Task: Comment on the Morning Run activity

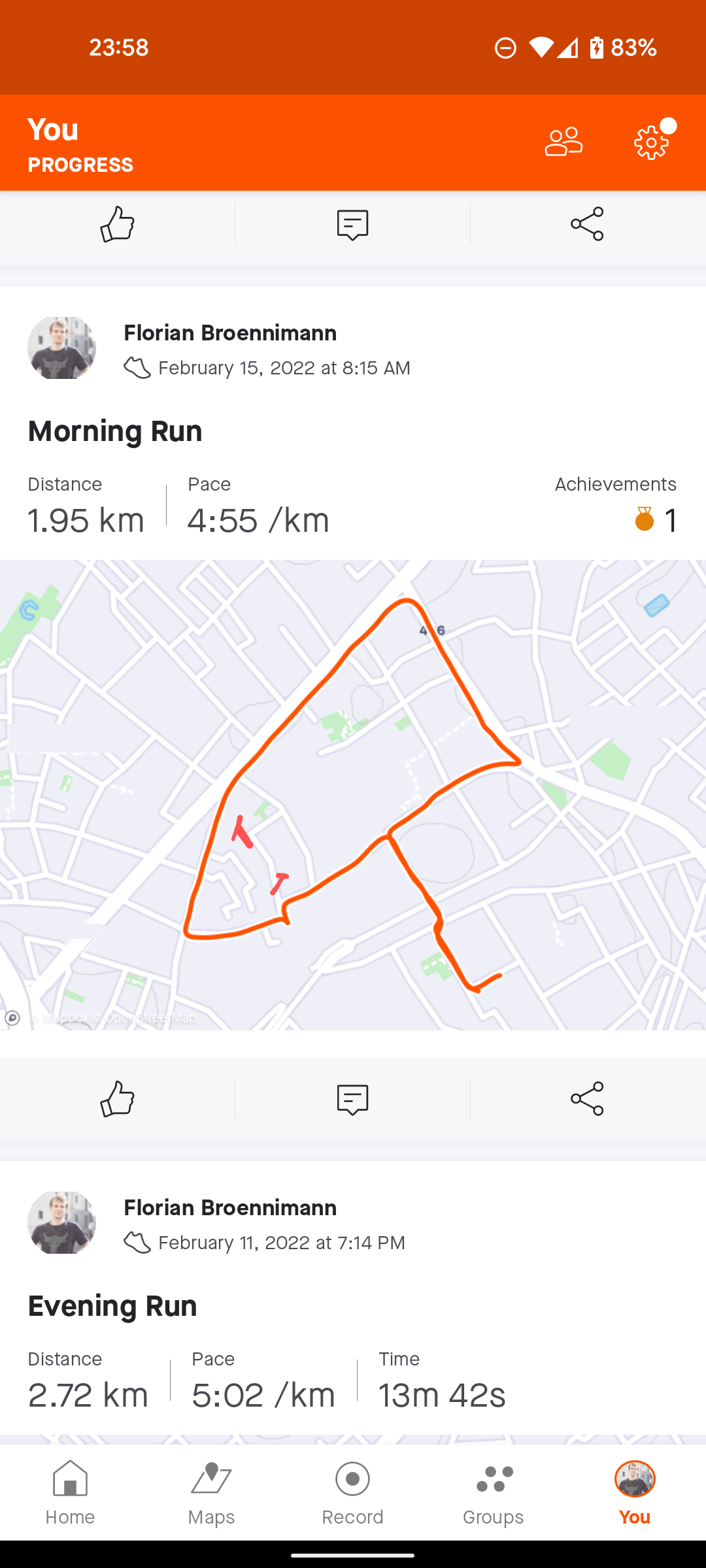Action: (x=352, y=1098)
